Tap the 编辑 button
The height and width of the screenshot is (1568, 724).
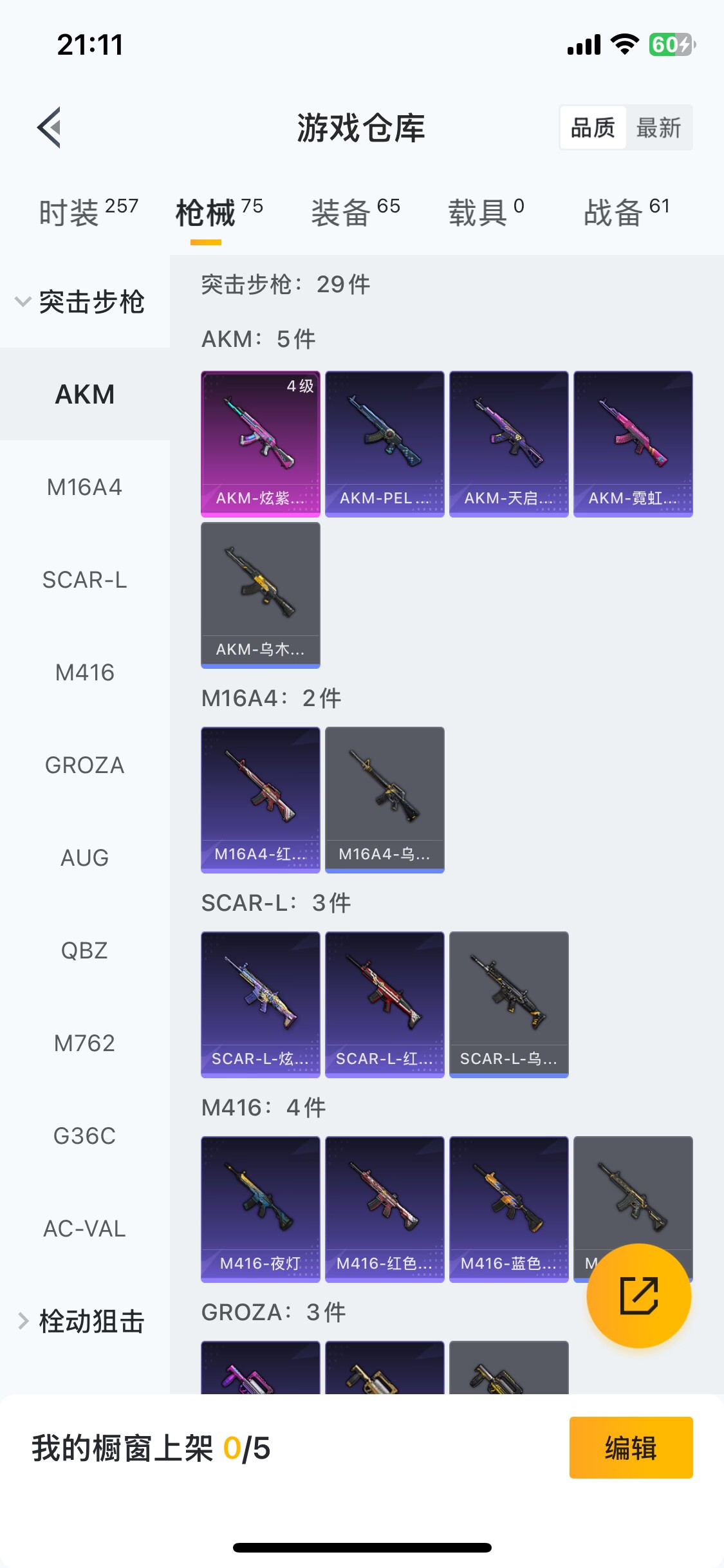click(631, 1448)
